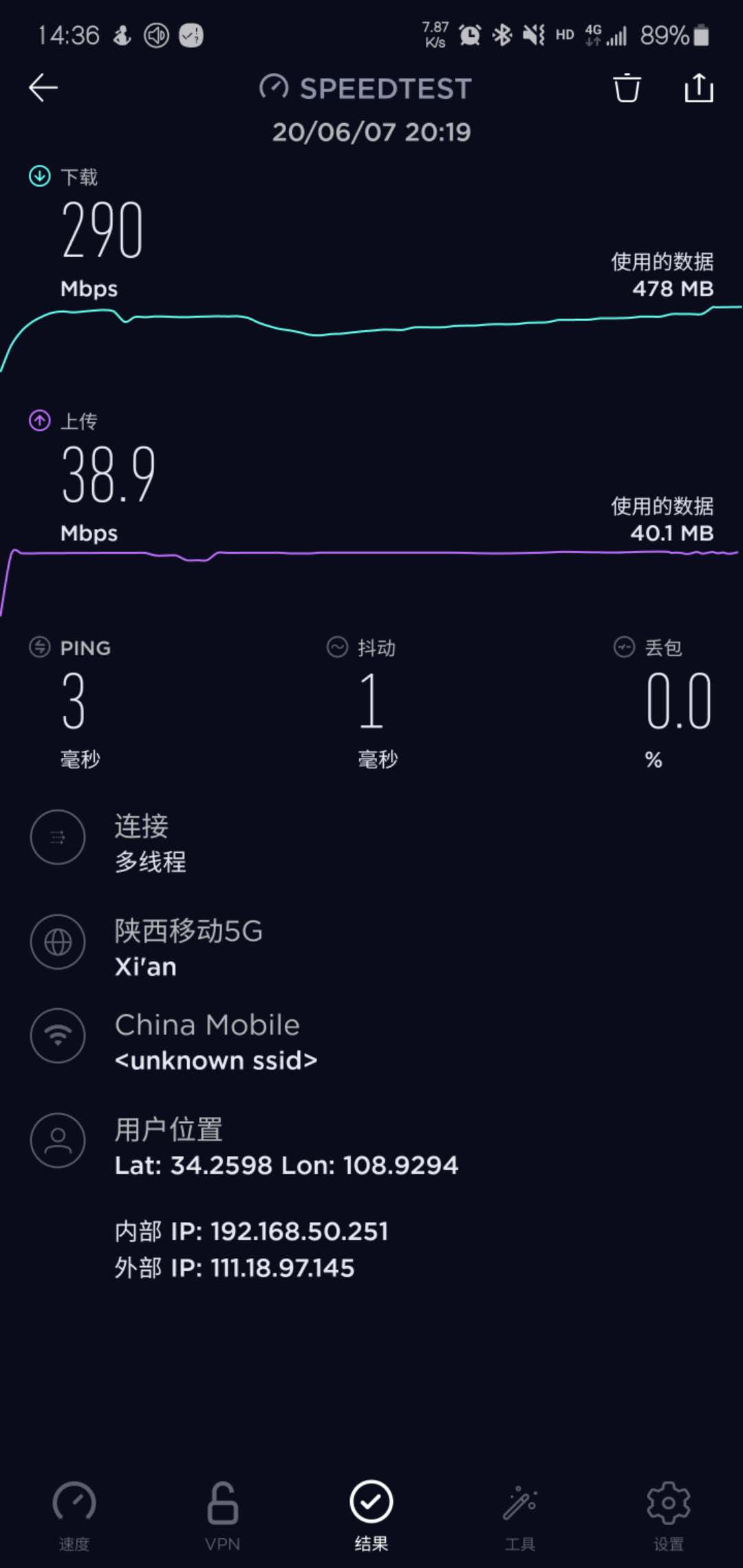The height and width of the screenshot is (1568, 743).
Task: Tap the 抖动 jitter wave icon
Action: pos(336,647)
